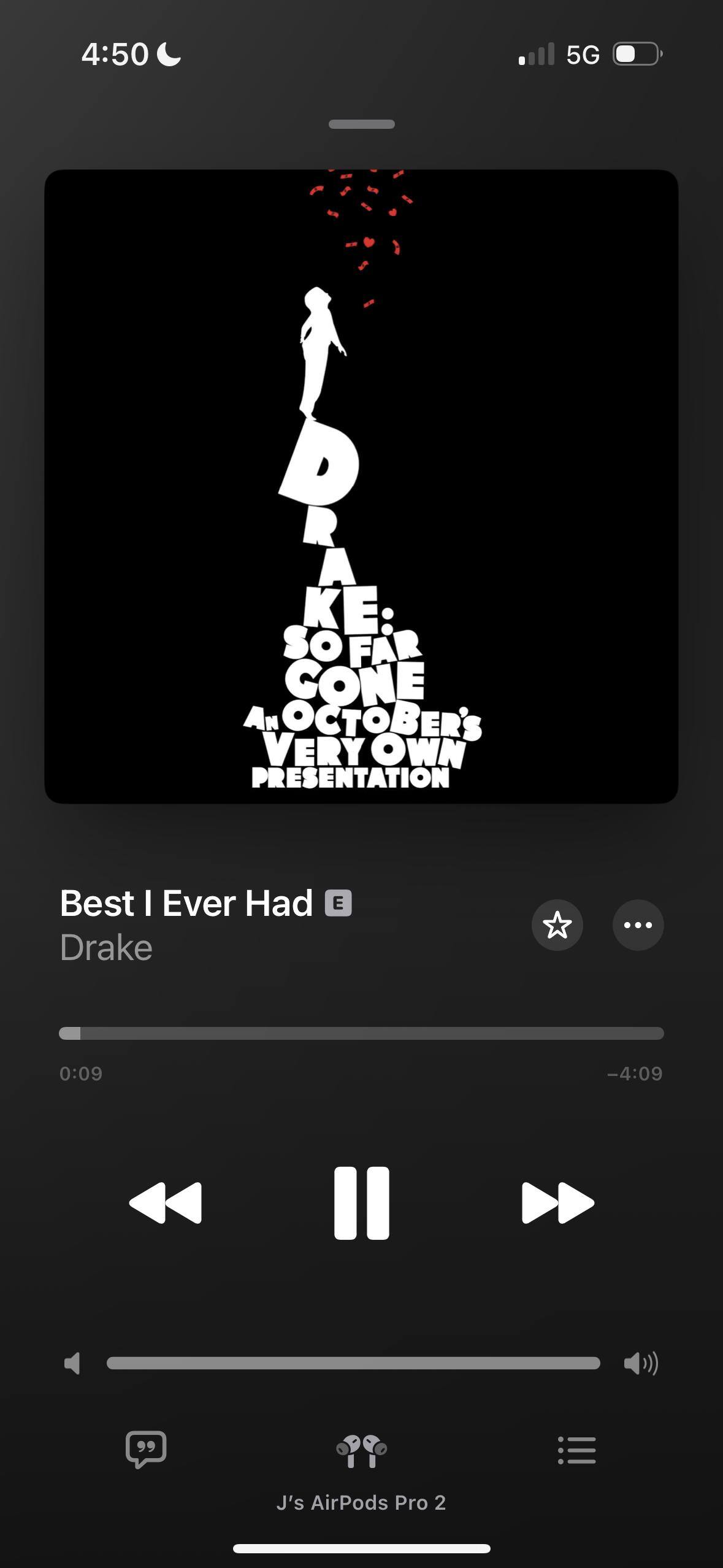723x1568 pixels.
Task: Skip to the next track
Action: pos(557,1203)
